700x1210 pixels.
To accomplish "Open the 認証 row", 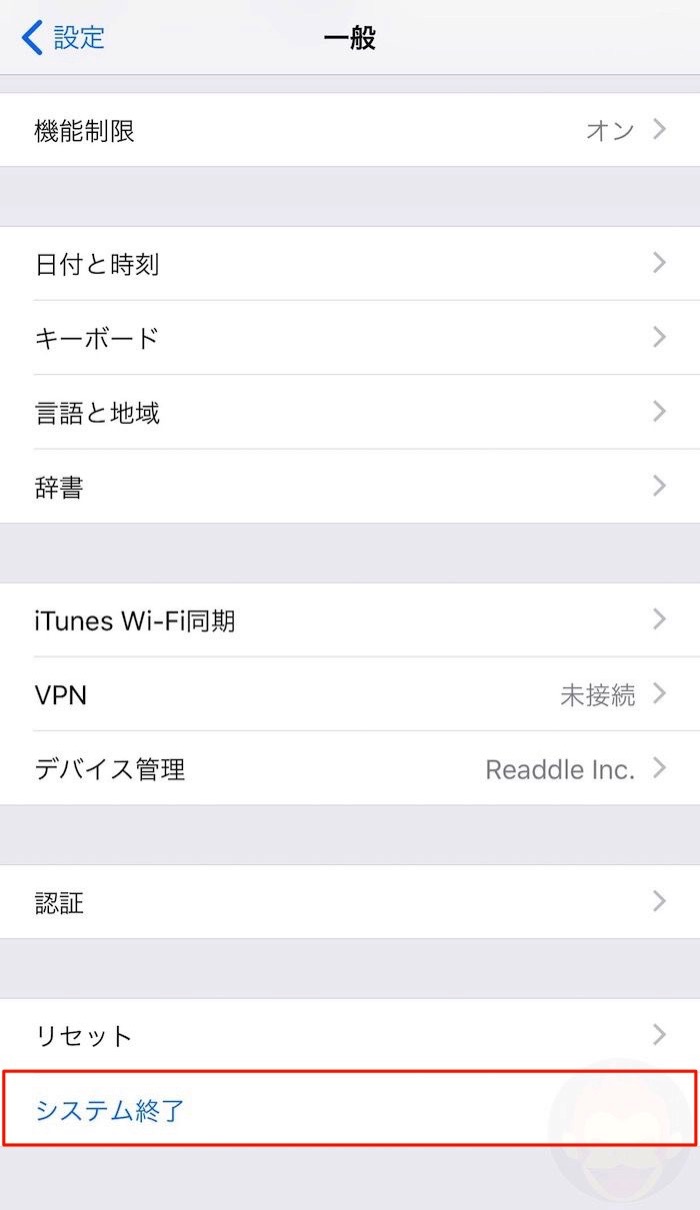I will click(x=350, y=902).
